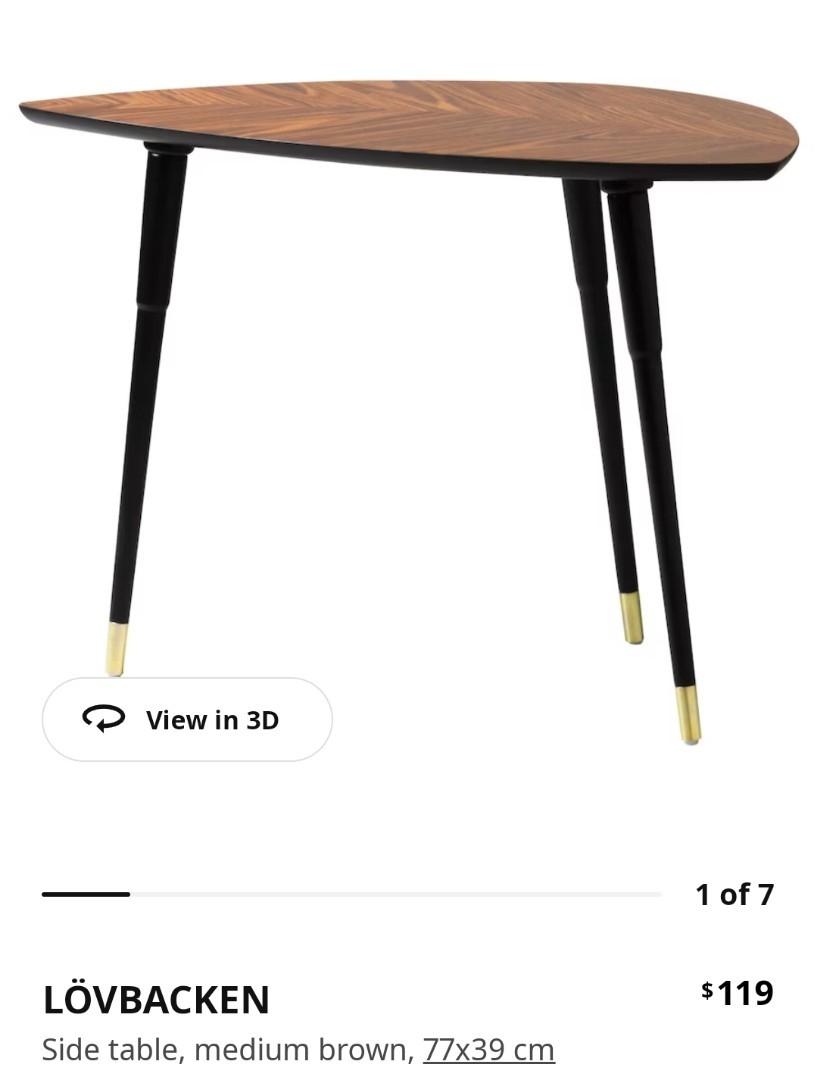Select the View in 3D pill control
This screenshot has width=817, height=1080.
click(x=187, y=719)
